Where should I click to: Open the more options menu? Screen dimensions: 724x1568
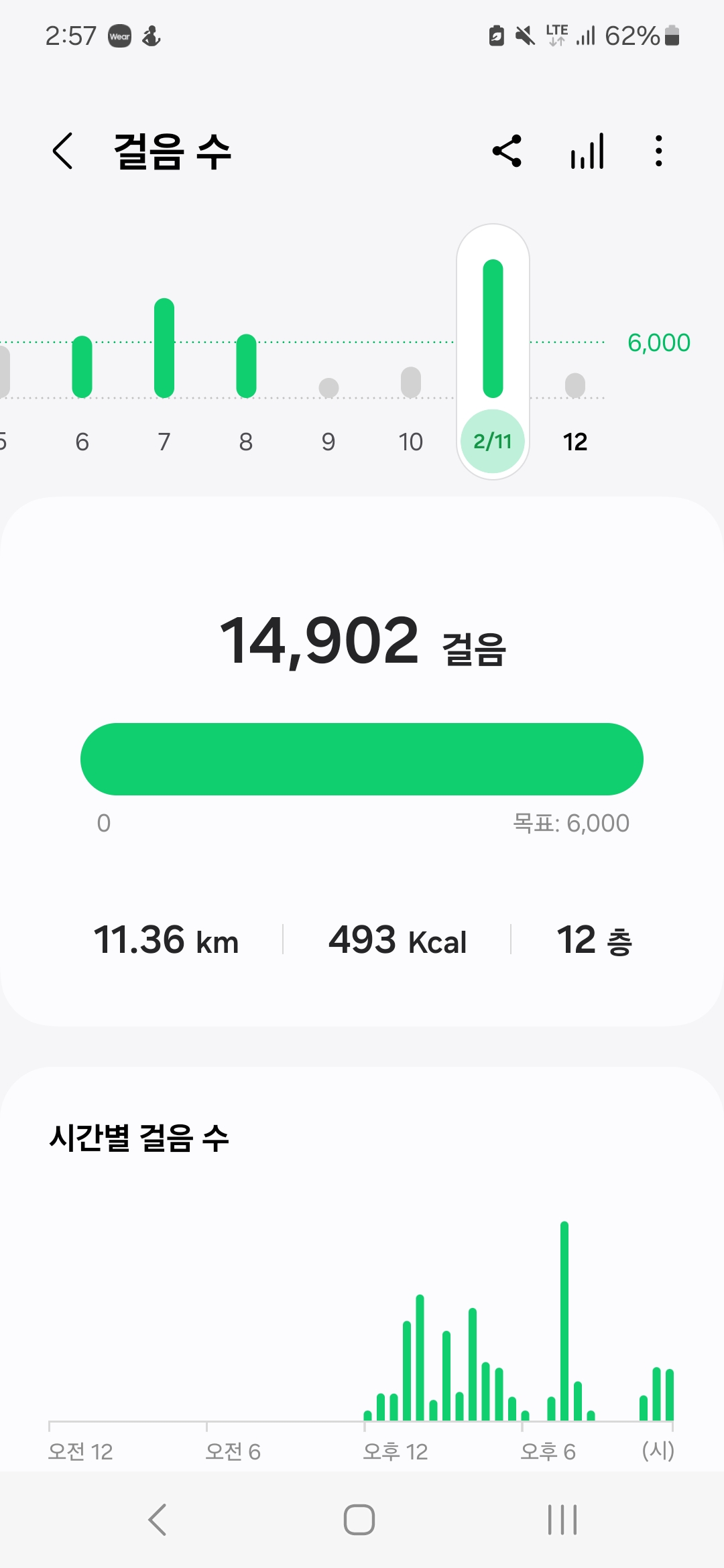tap(659, 151)
